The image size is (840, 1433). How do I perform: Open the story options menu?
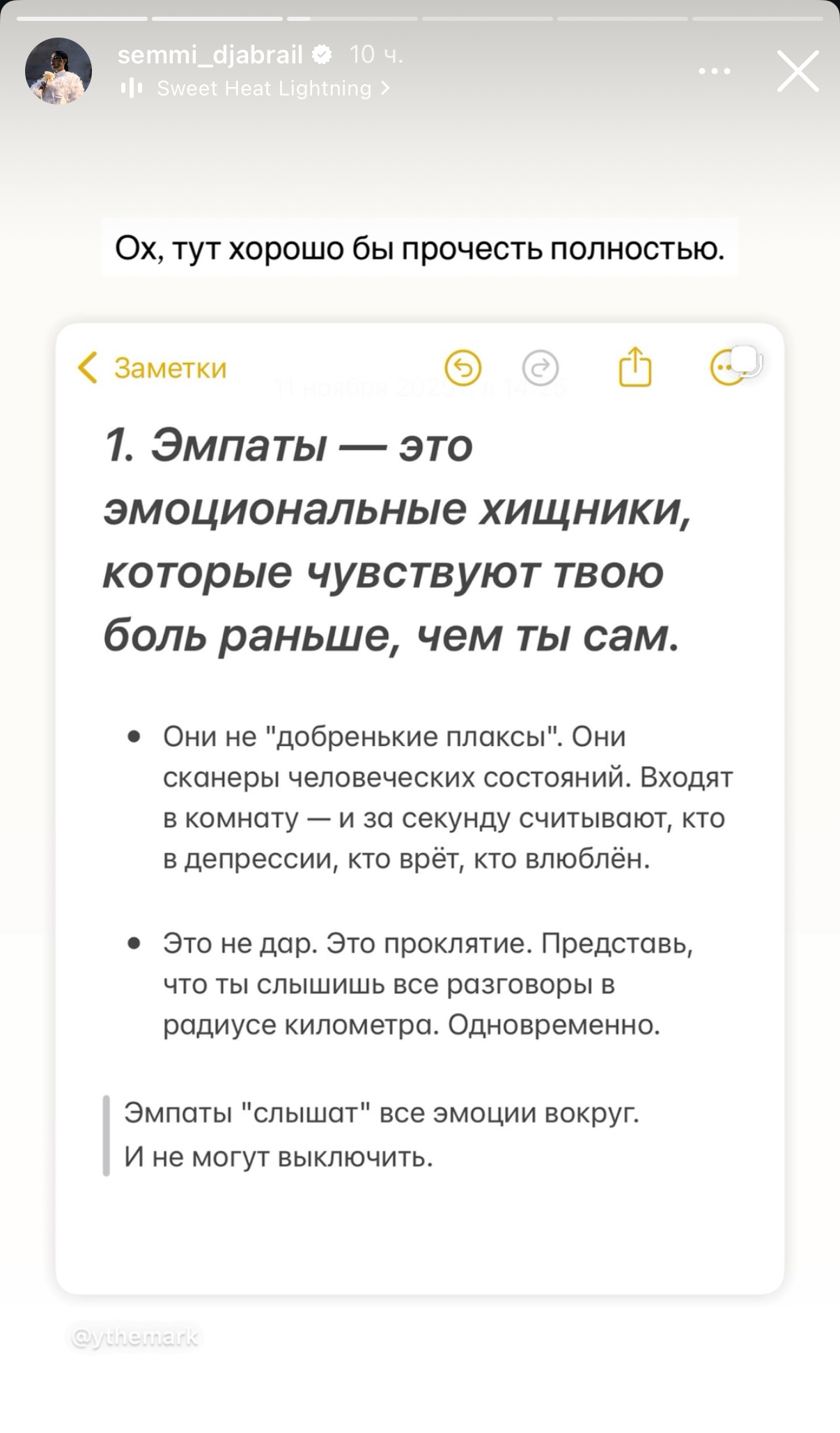point(714,71)
